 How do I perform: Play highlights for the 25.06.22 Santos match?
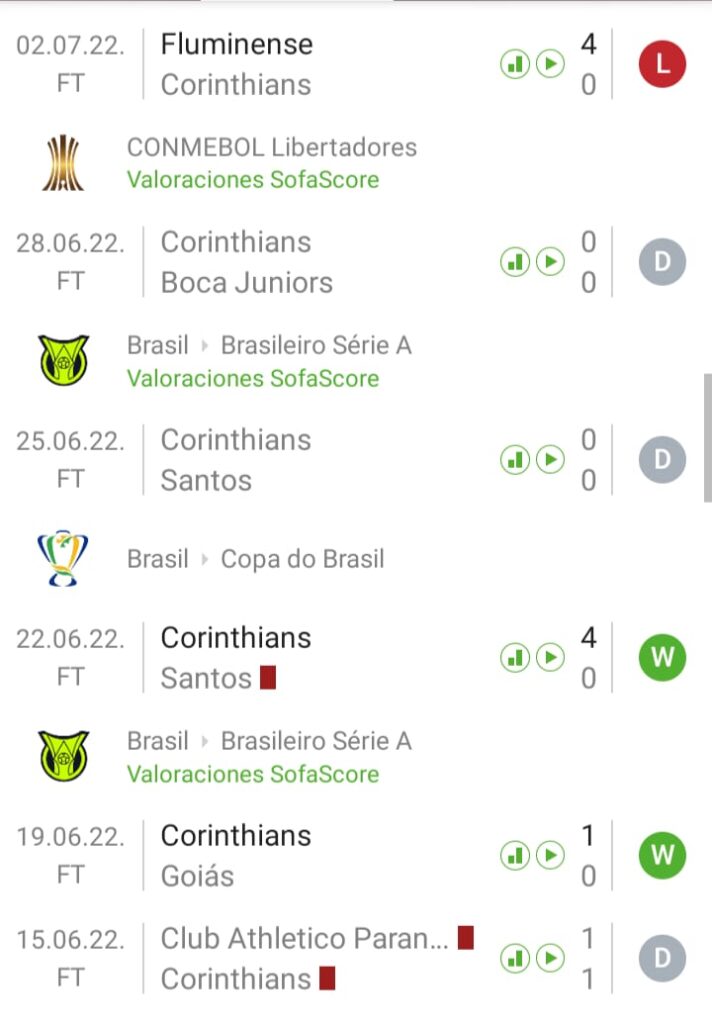550,461
